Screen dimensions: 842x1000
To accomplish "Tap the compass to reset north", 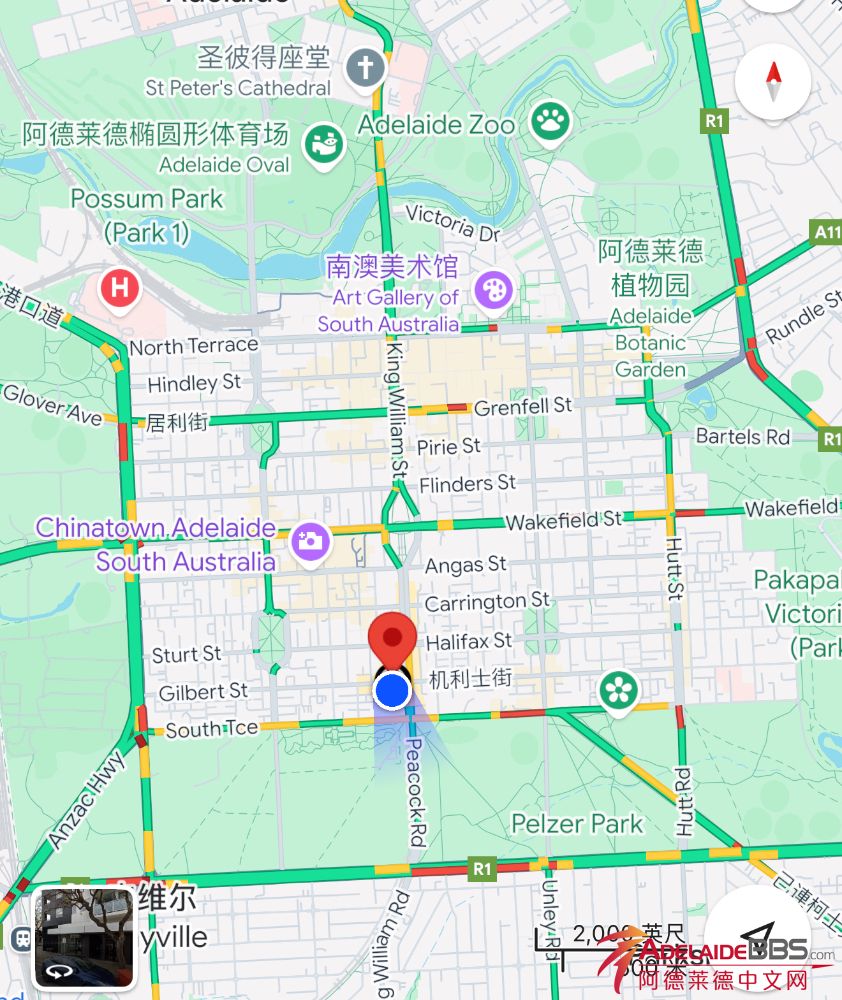I will pyautogui.click(x=772, y=82).
